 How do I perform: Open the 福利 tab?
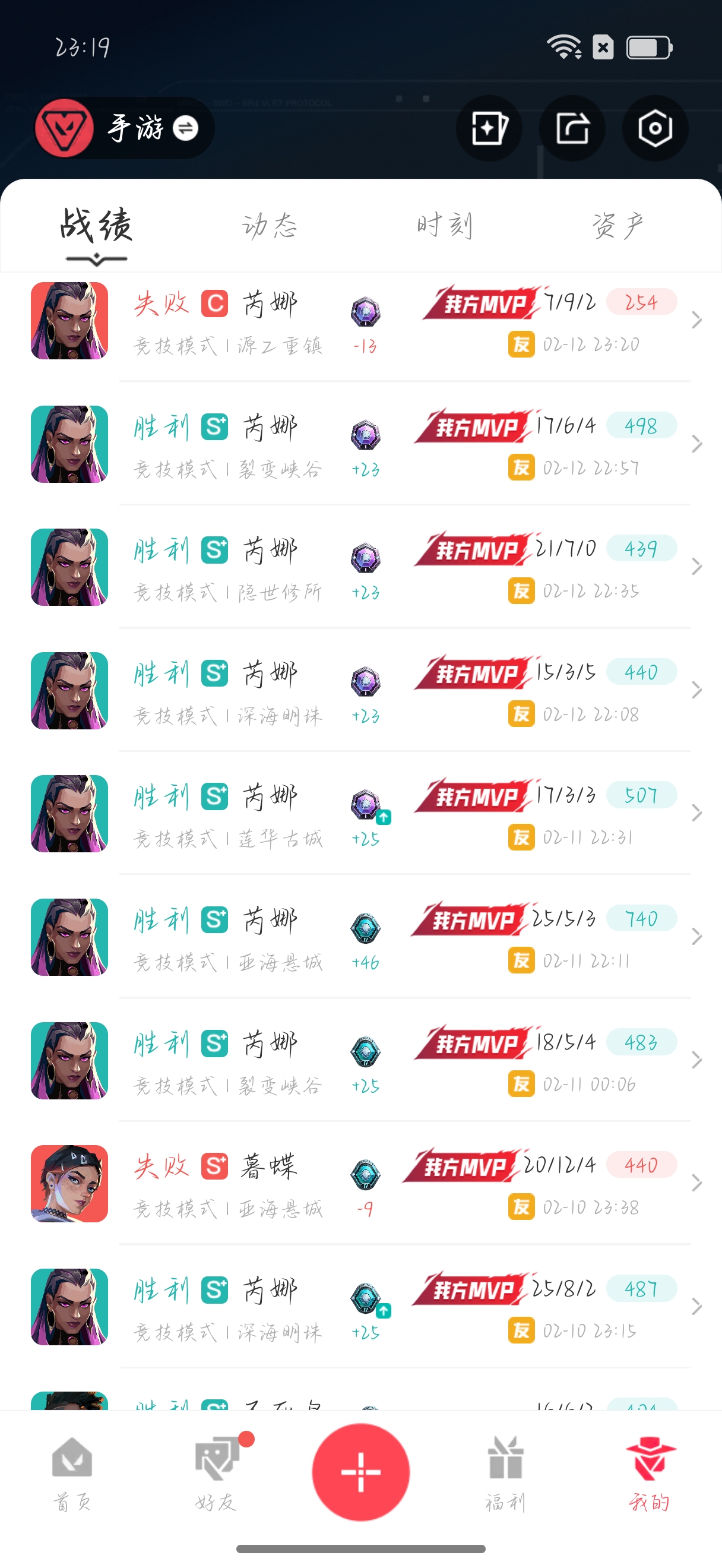coord(505,1473)
